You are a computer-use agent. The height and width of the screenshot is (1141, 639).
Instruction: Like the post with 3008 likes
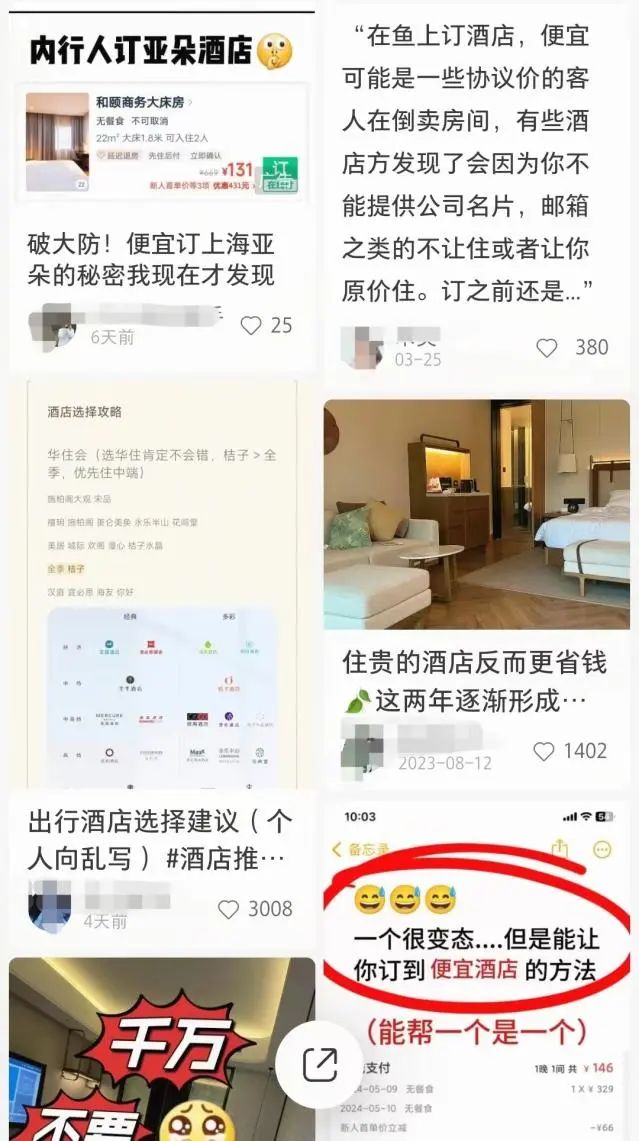click(229, 909)
